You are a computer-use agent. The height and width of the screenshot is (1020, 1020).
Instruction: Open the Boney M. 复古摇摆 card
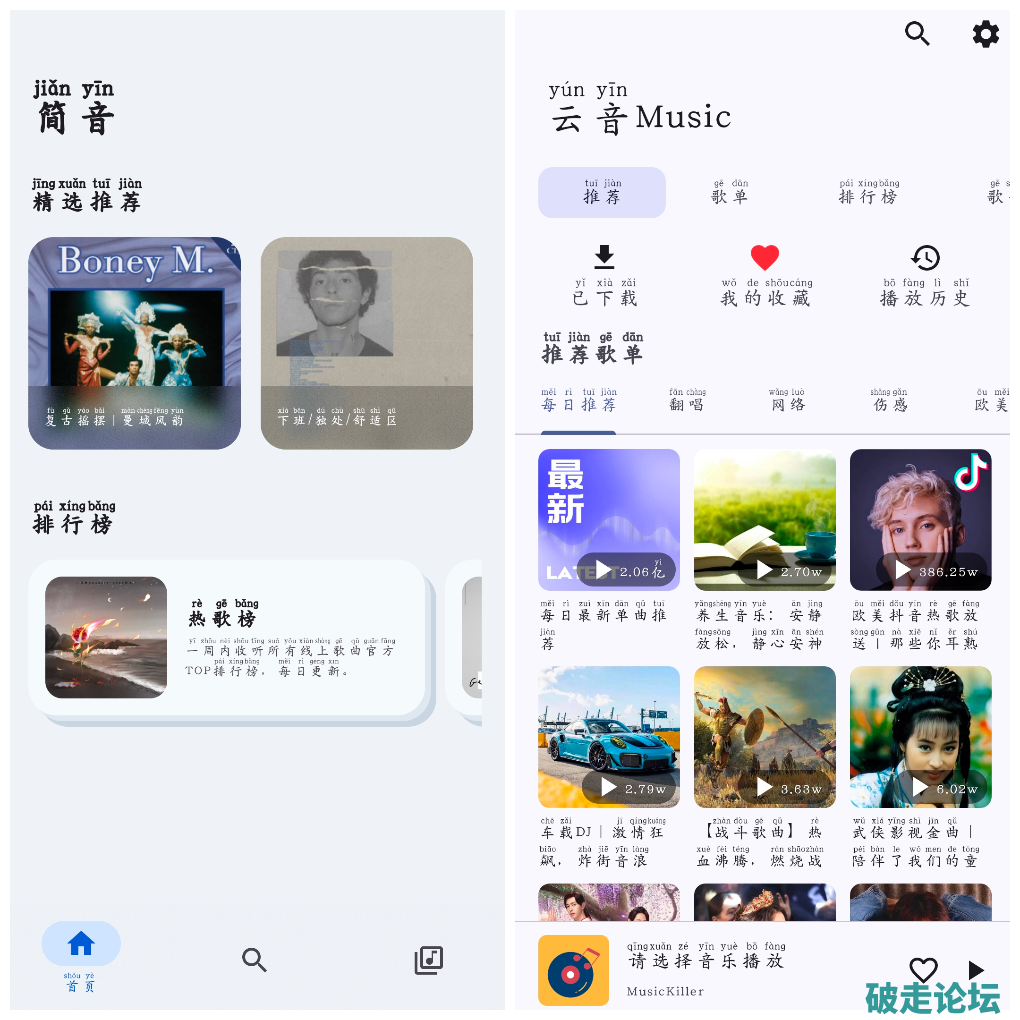(134, 343)
